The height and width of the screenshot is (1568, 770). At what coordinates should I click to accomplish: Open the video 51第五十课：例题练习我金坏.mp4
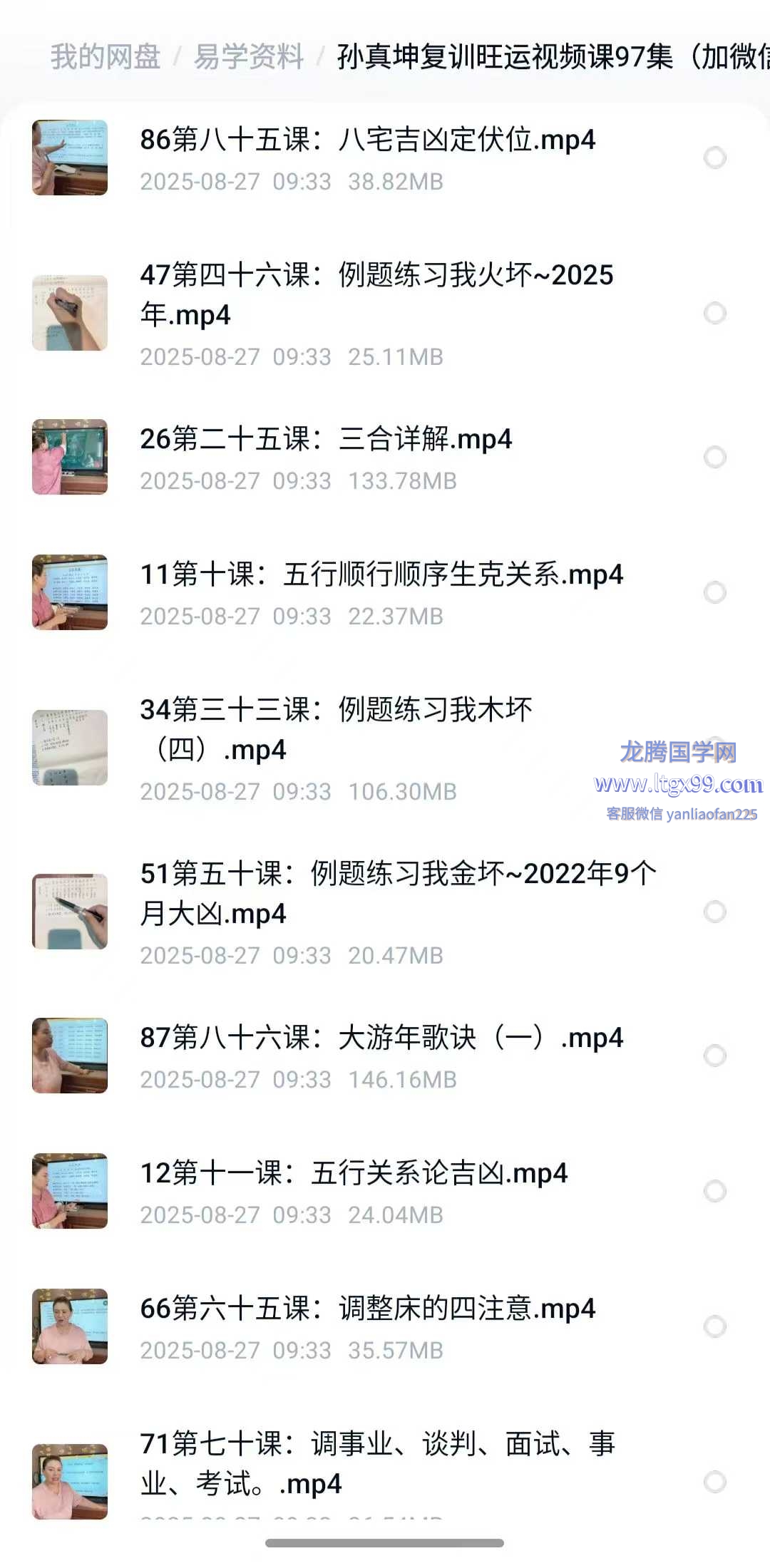398,892
